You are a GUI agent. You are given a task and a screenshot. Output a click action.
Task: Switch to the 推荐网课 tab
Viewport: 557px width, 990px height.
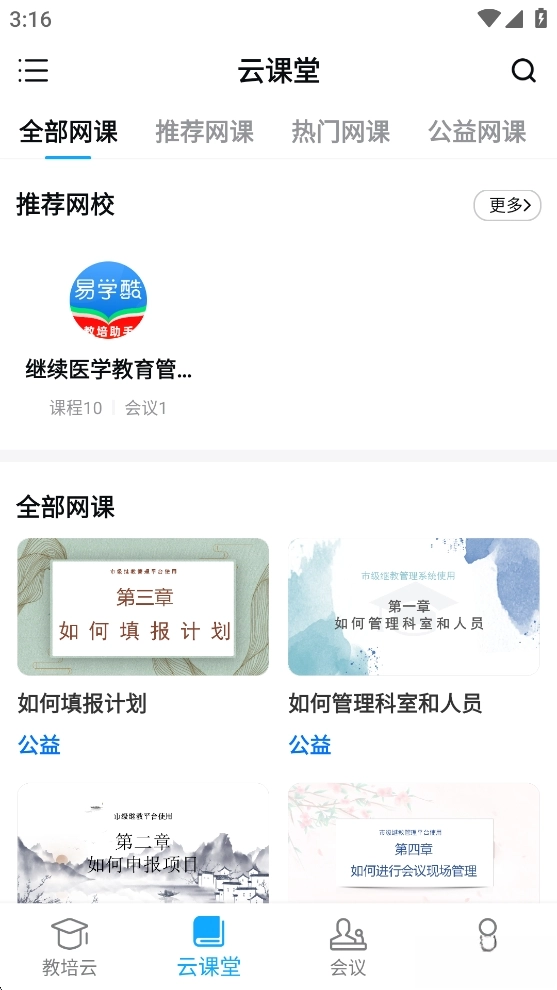pos(205,132)
